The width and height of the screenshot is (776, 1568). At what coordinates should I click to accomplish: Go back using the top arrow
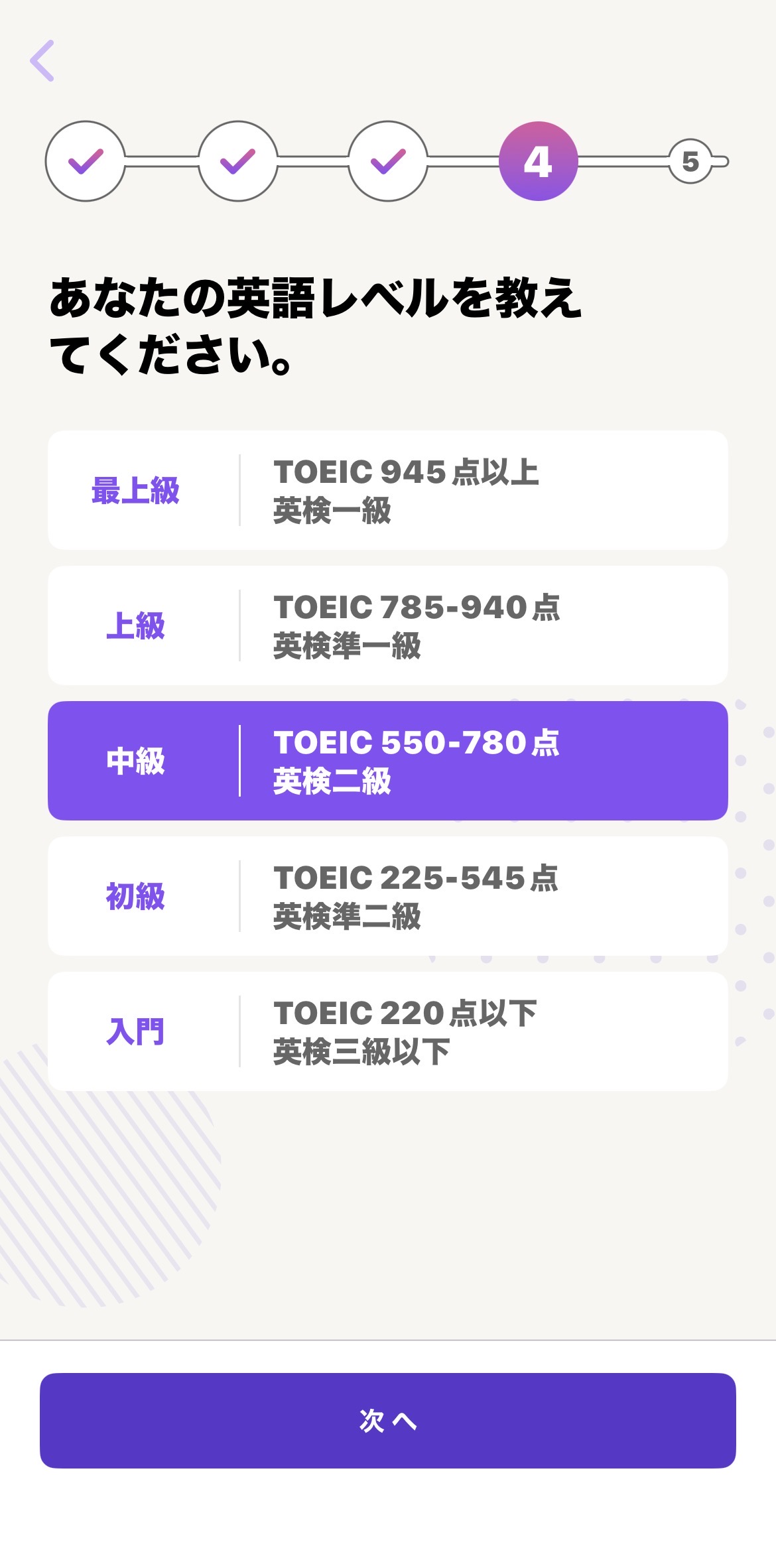42,60
